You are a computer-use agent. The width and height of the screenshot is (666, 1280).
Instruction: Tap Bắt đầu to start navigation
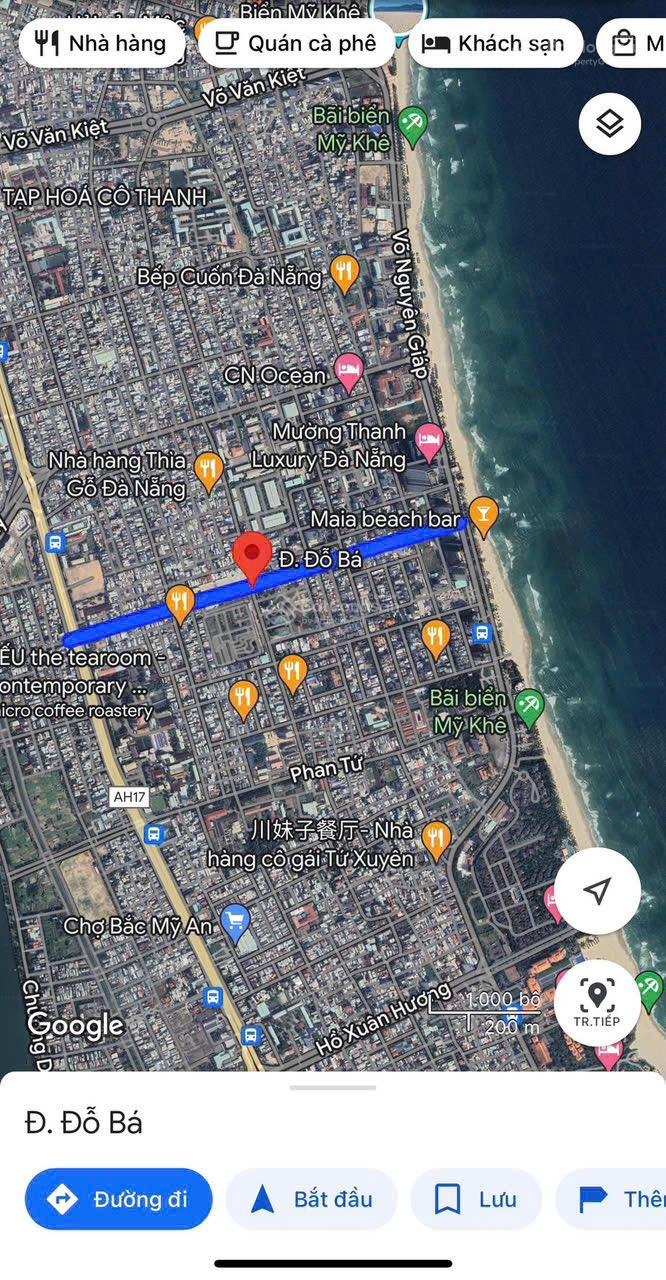point(312,1199)
